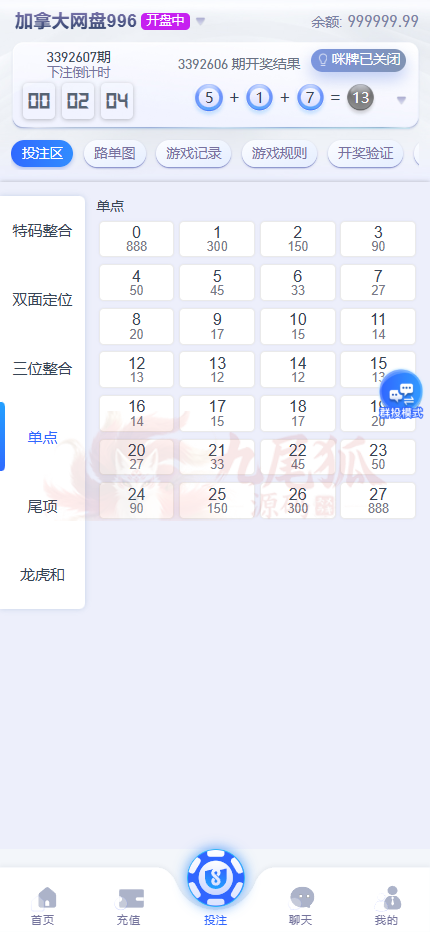Viewport: 430px width, 932px height.
Task: Select the 特码整合 category
Action: (x=42, y=231)
